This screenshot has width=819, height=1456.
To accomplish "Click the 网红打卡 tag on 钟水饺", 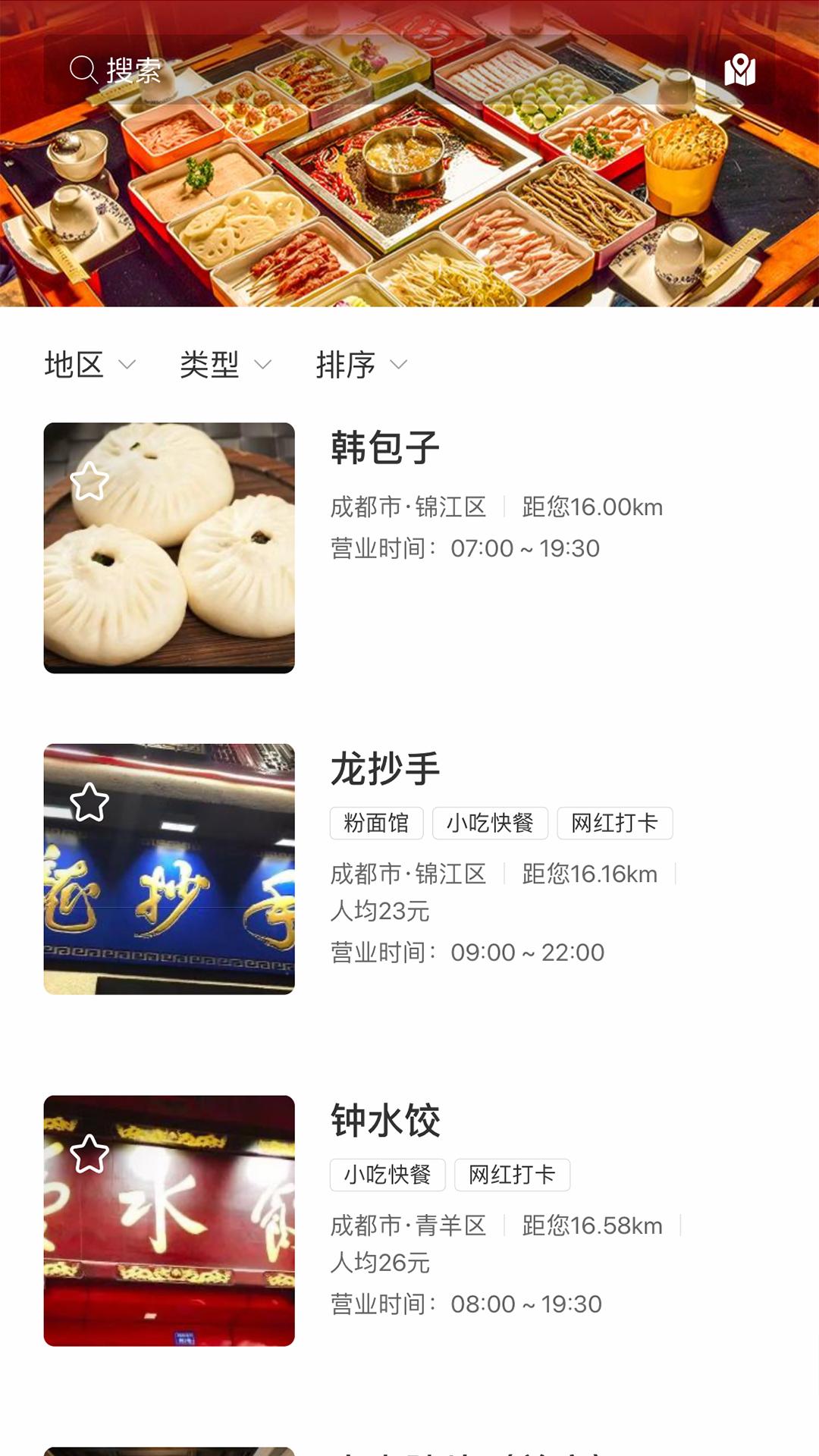I will point(512,1175).
